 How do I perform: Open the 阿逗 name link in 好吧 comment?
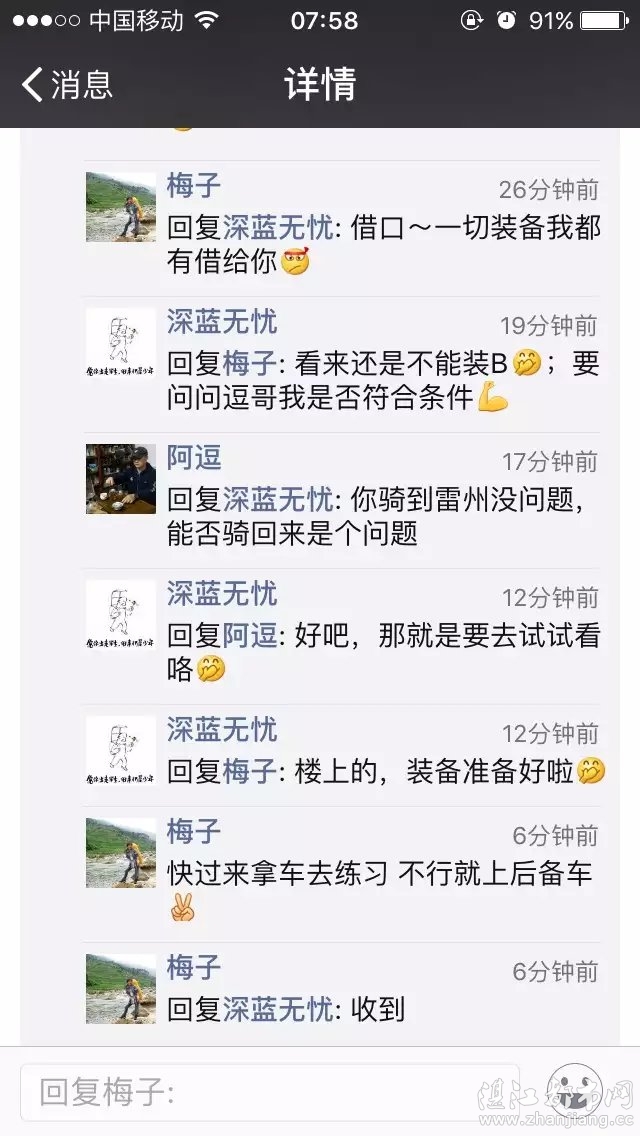pos(250,636)
